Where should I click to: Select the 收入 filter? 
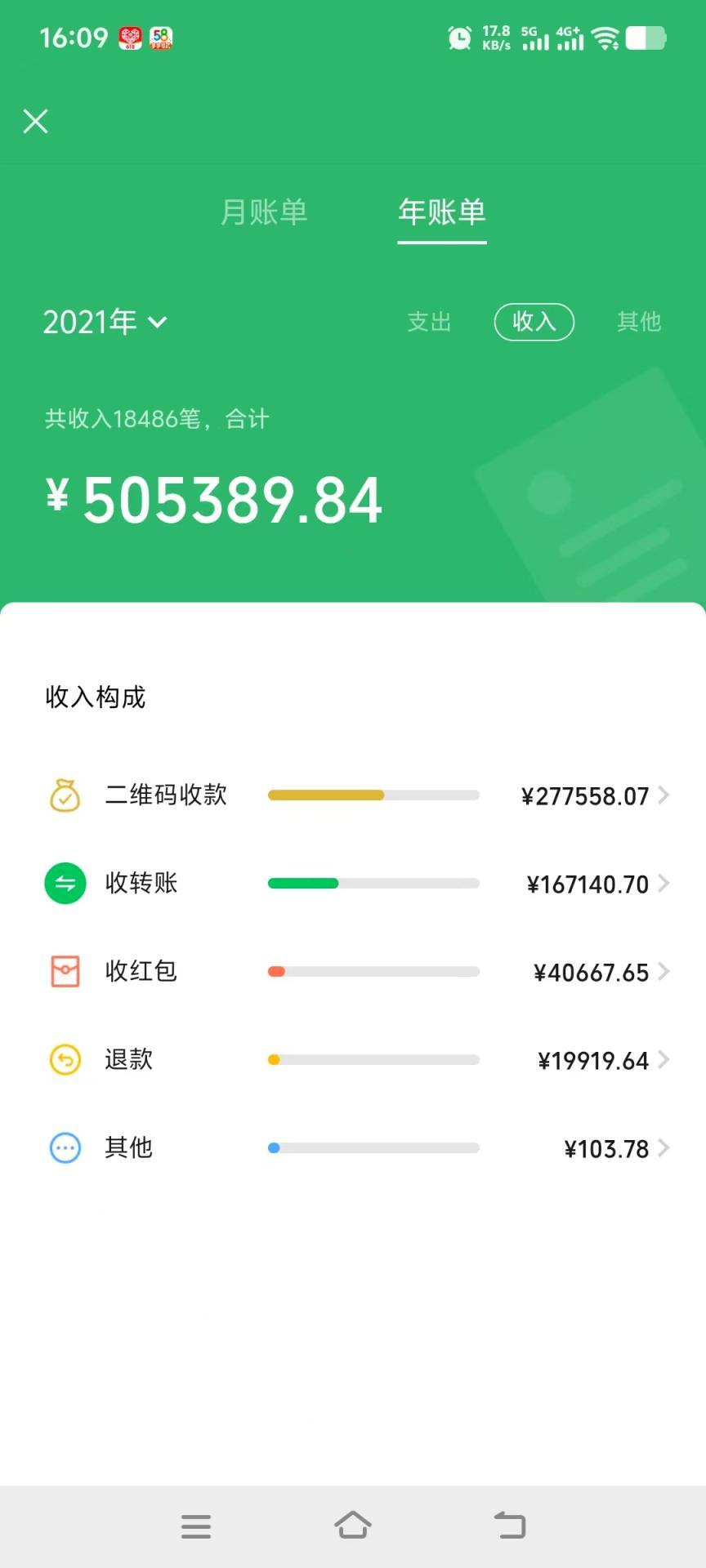534,322
